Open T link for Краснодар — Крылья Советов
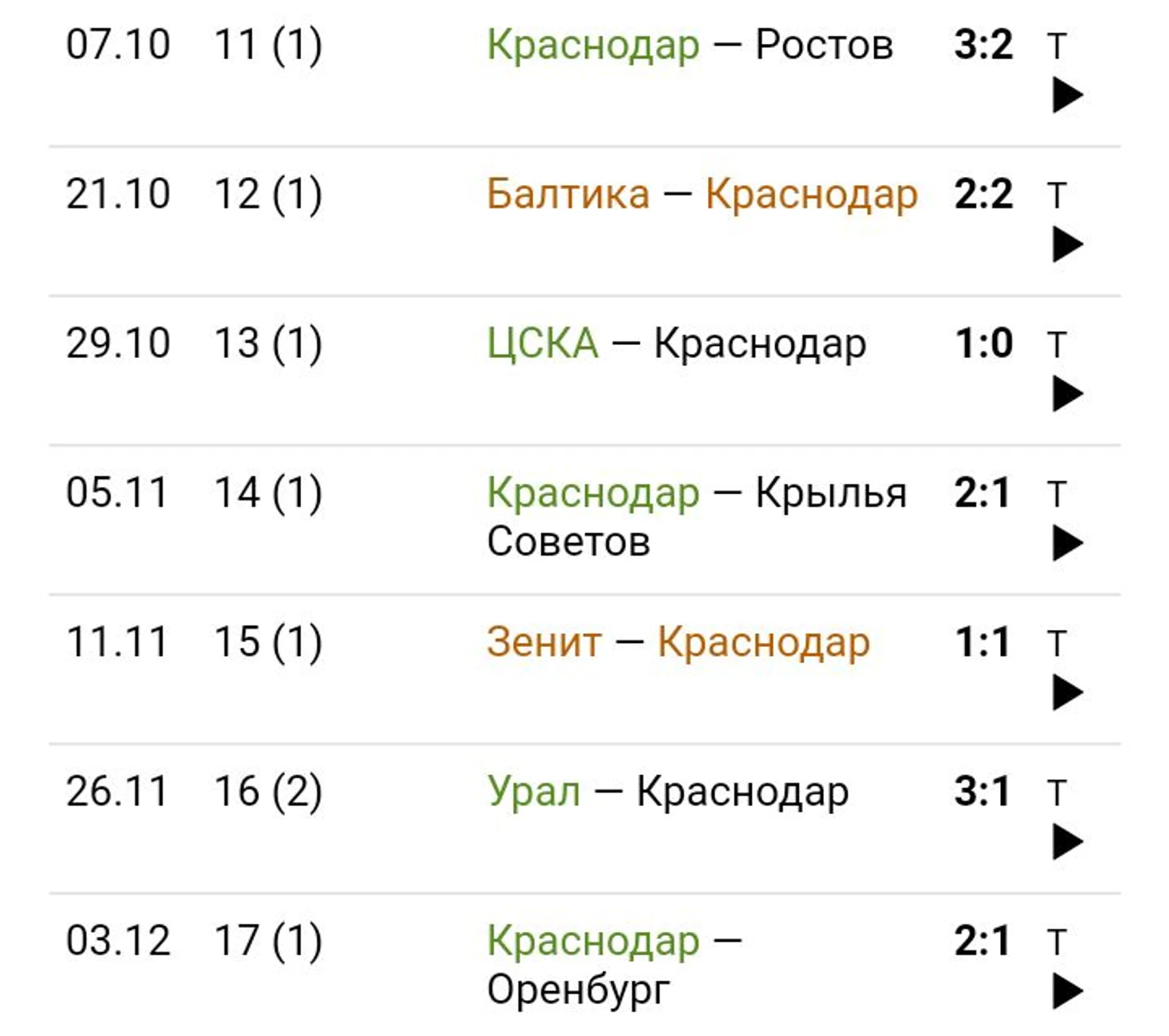This screenshot has width=1169, height=1036. [x=1057, y=494]
